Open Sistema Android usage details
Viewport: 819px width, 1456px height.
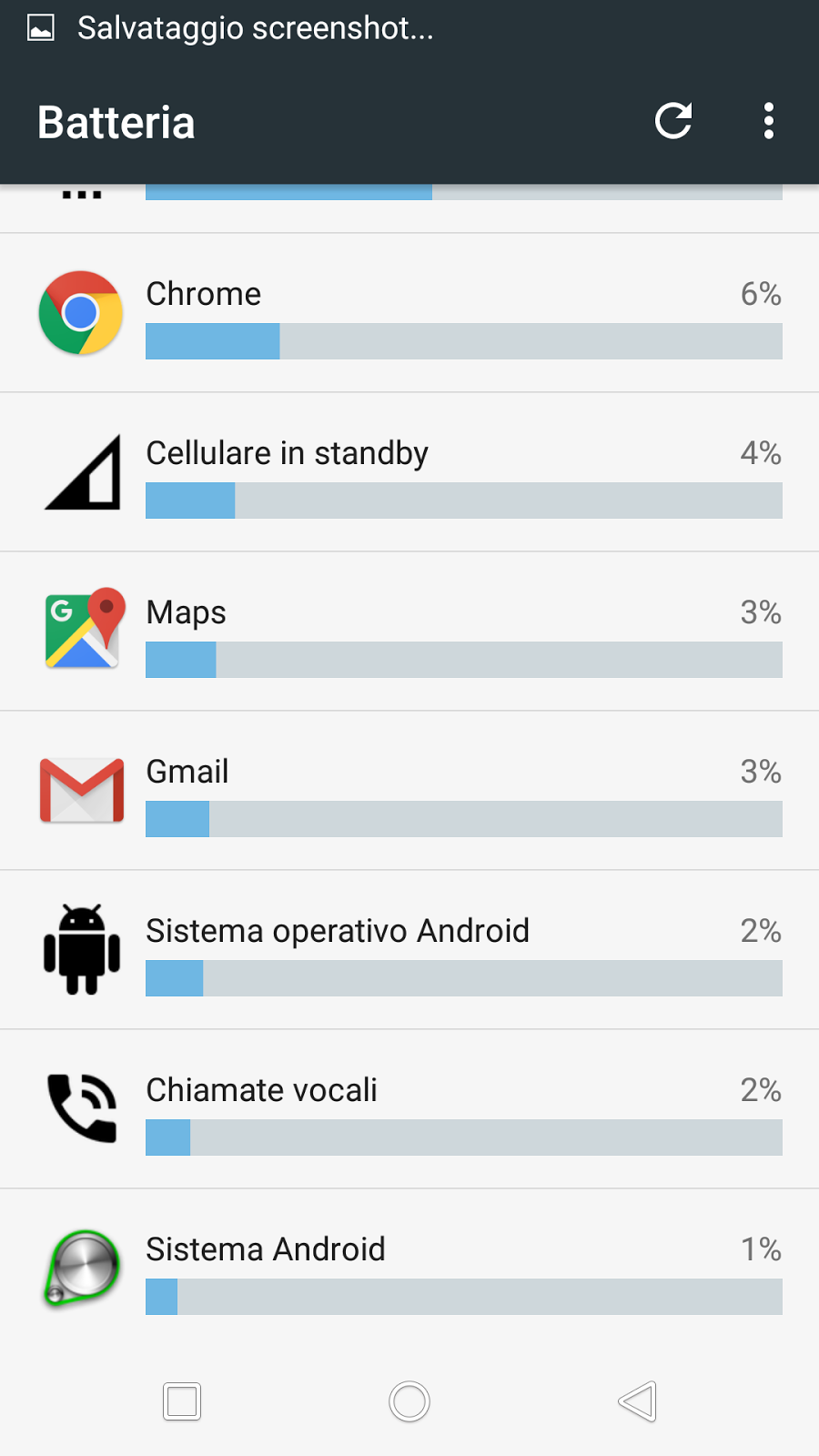tap(409, 1269)
